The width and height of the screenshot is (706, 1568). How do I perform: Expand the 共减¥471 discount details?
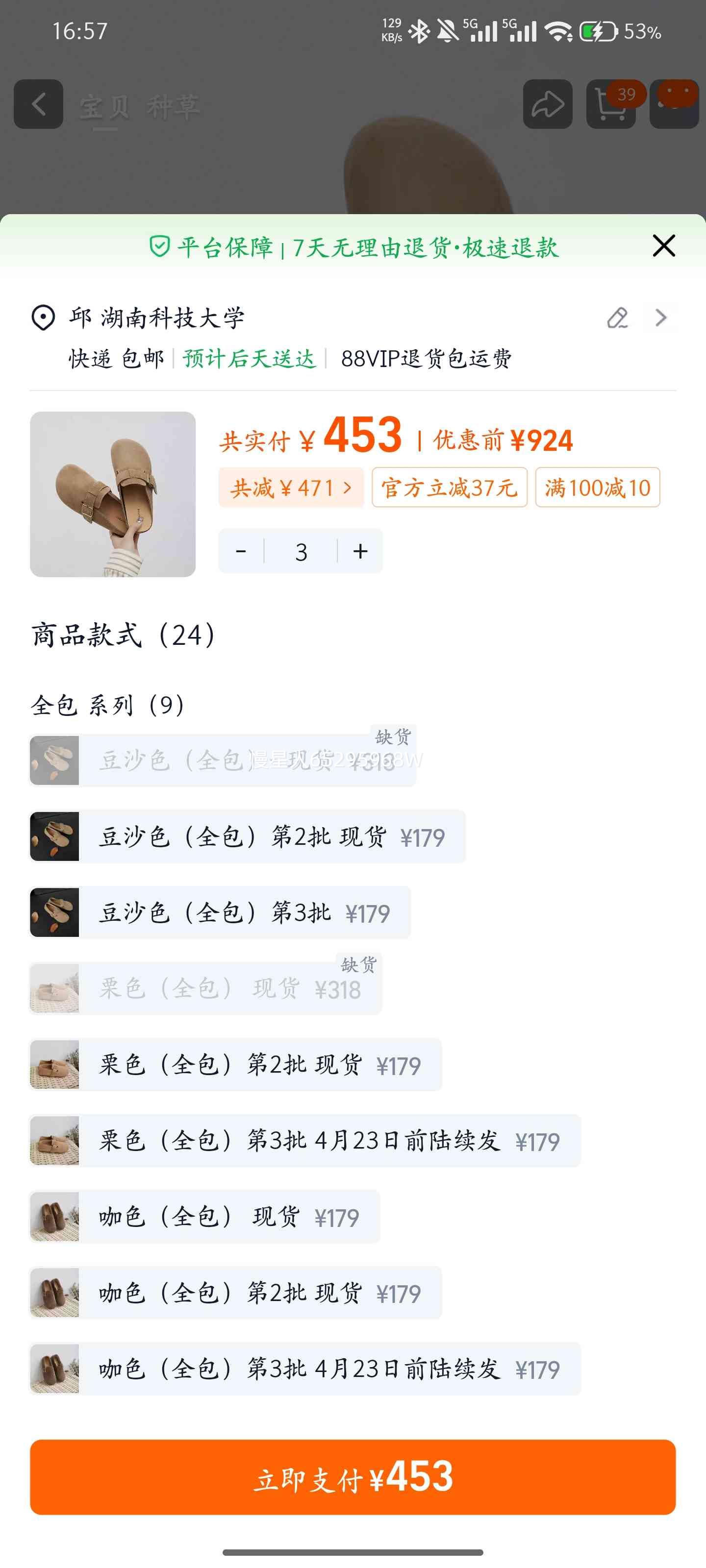(x=291, y=488)
